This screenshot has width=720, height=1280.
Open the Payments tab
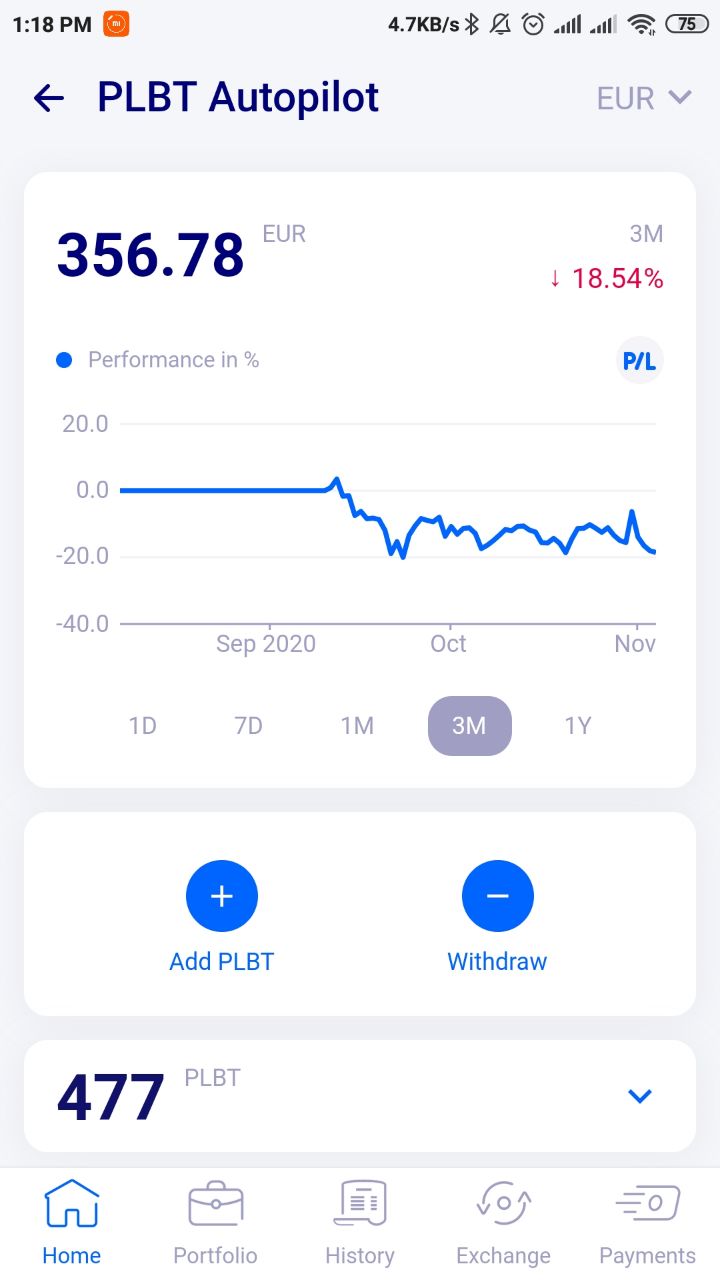pos(648,1222)
